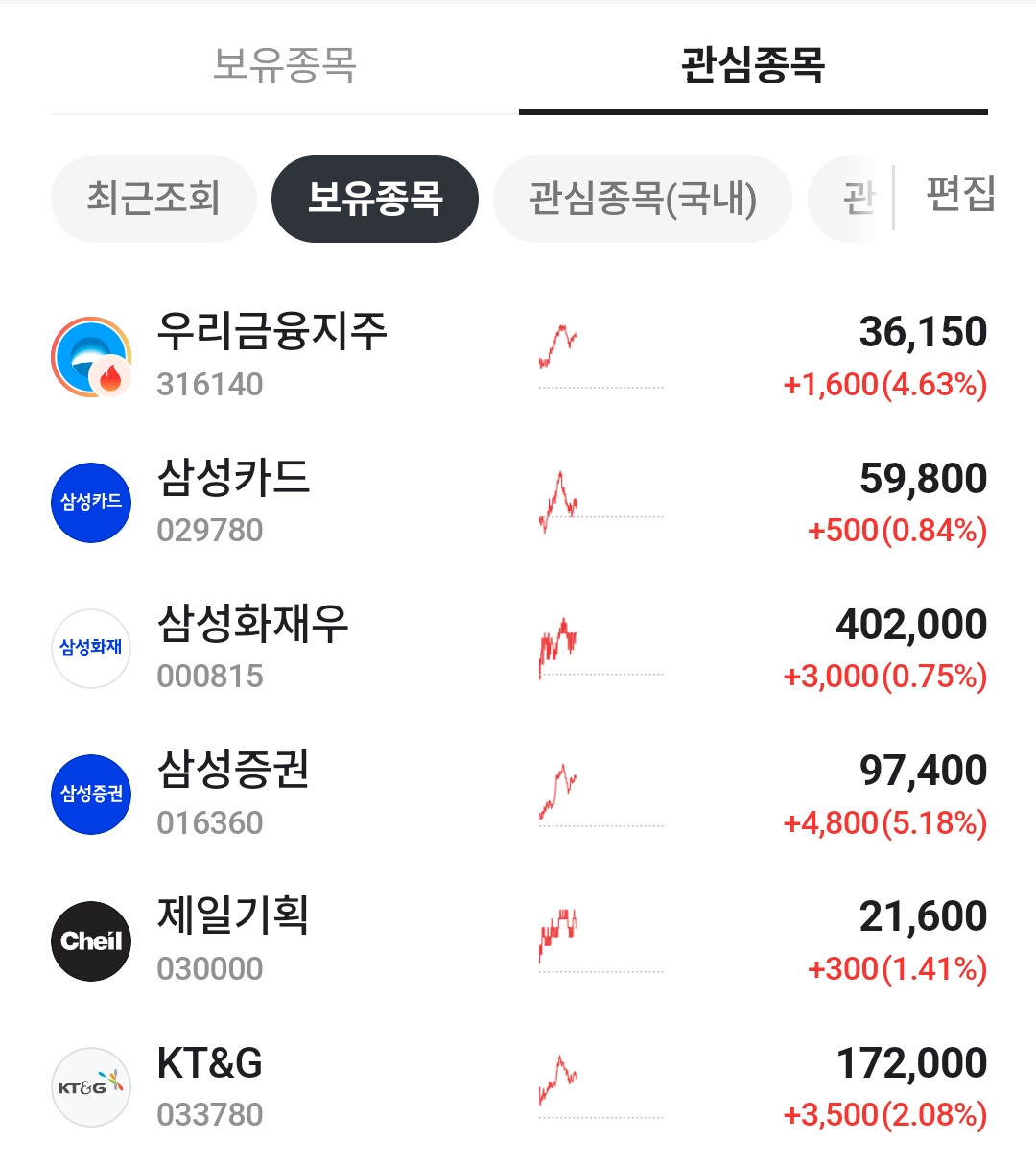Tap the dark 보유종목 filter chip

tap(374, 199)
